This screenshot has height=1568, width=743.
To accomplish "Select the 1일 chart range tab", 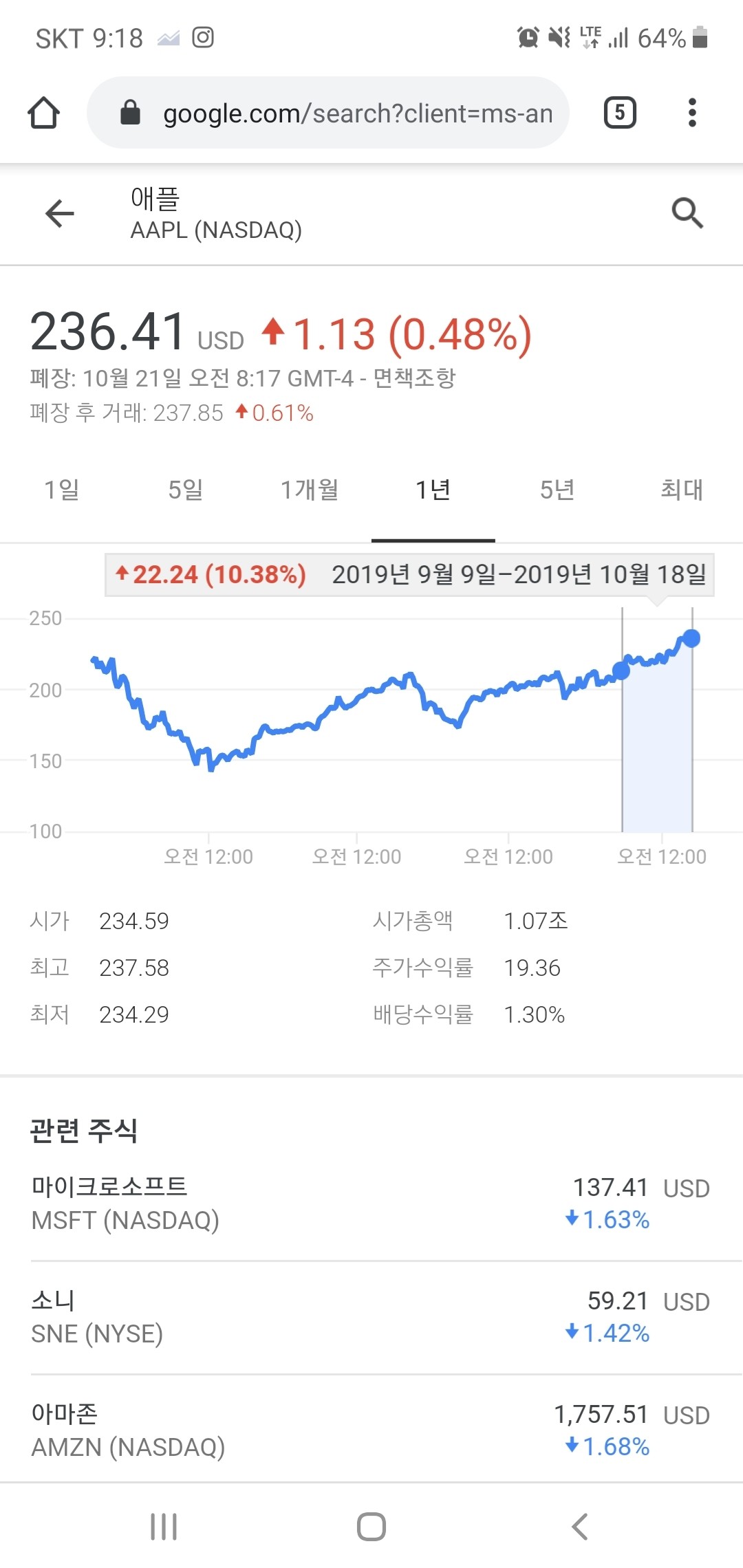I will [x=61, y=490].
